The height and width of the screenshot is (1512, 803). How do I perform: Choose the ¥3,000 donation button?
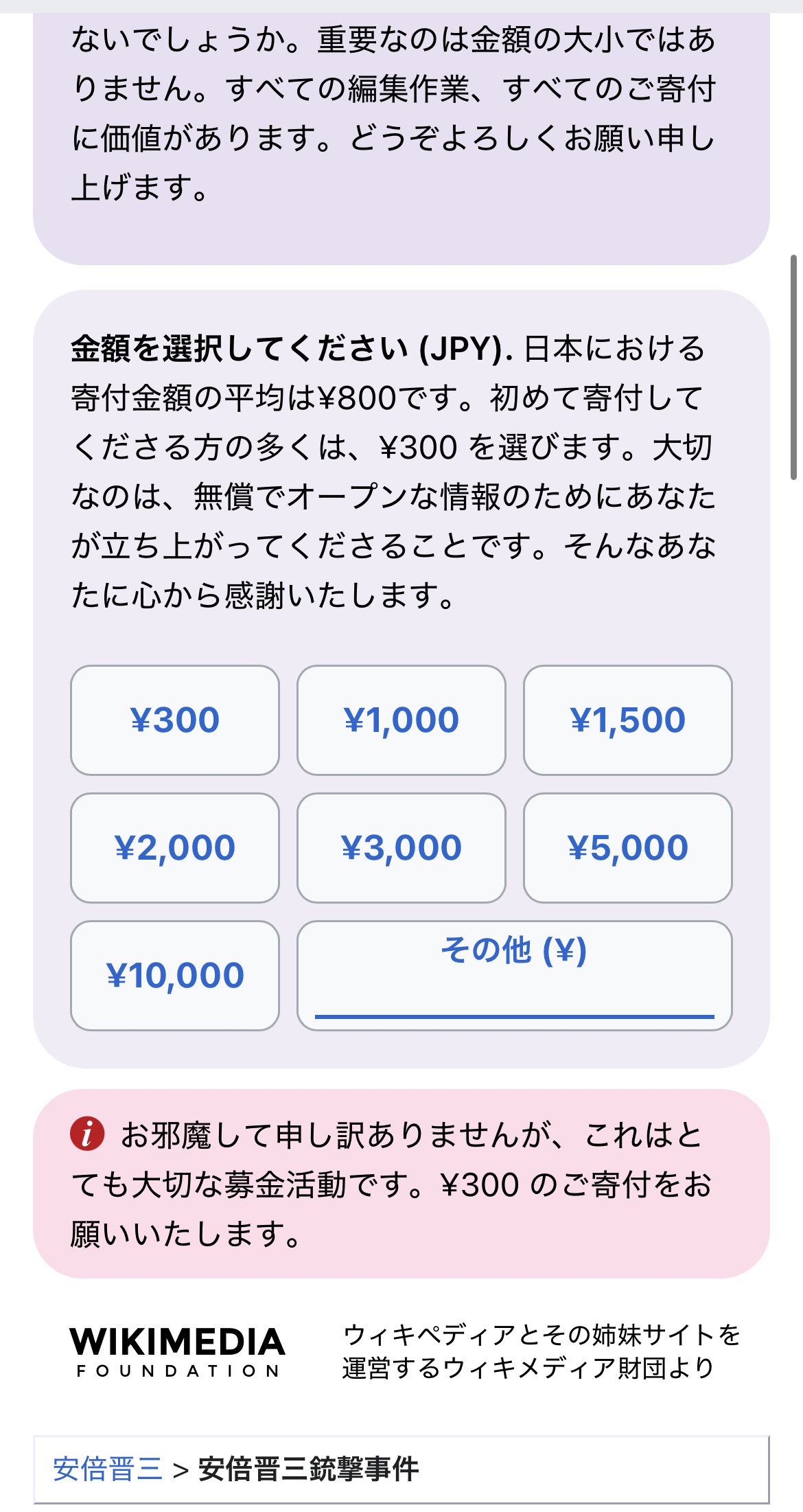pos(401,848)
